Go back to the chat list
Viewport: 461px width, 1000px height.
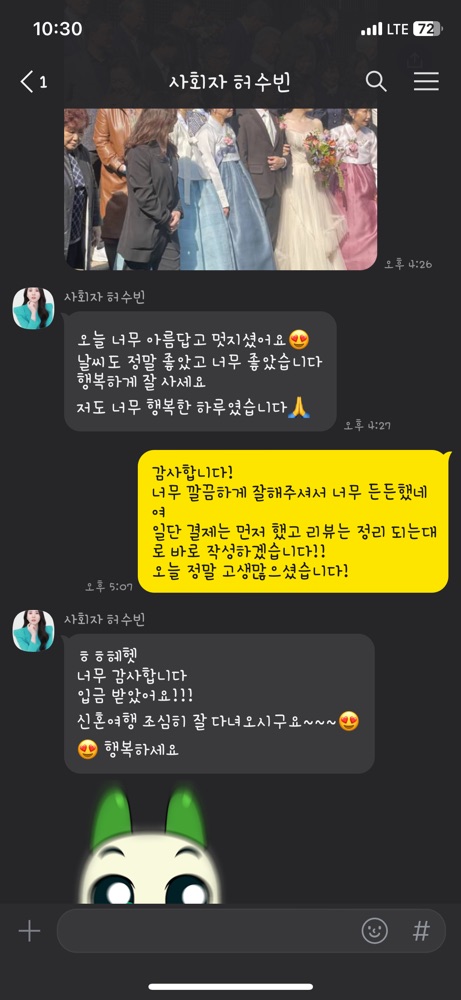(33, 82)
